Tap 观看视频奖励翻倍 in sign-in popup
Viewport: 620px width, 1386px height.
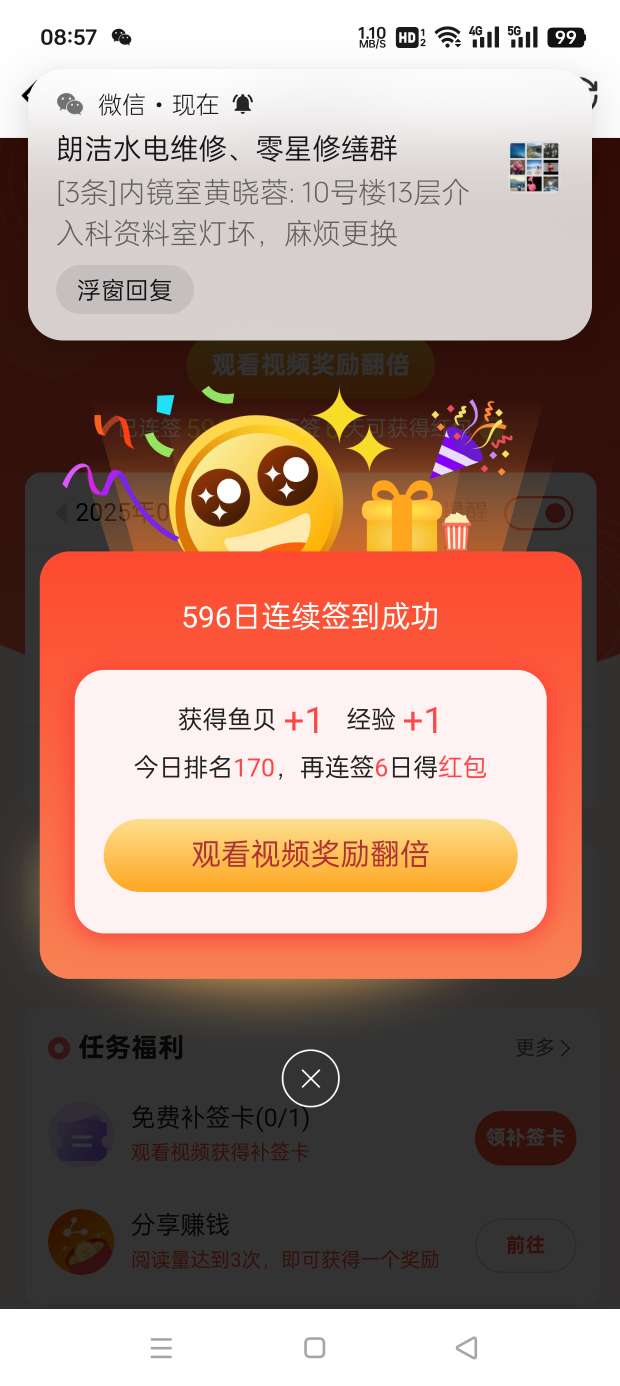click(x=310, y=855)
